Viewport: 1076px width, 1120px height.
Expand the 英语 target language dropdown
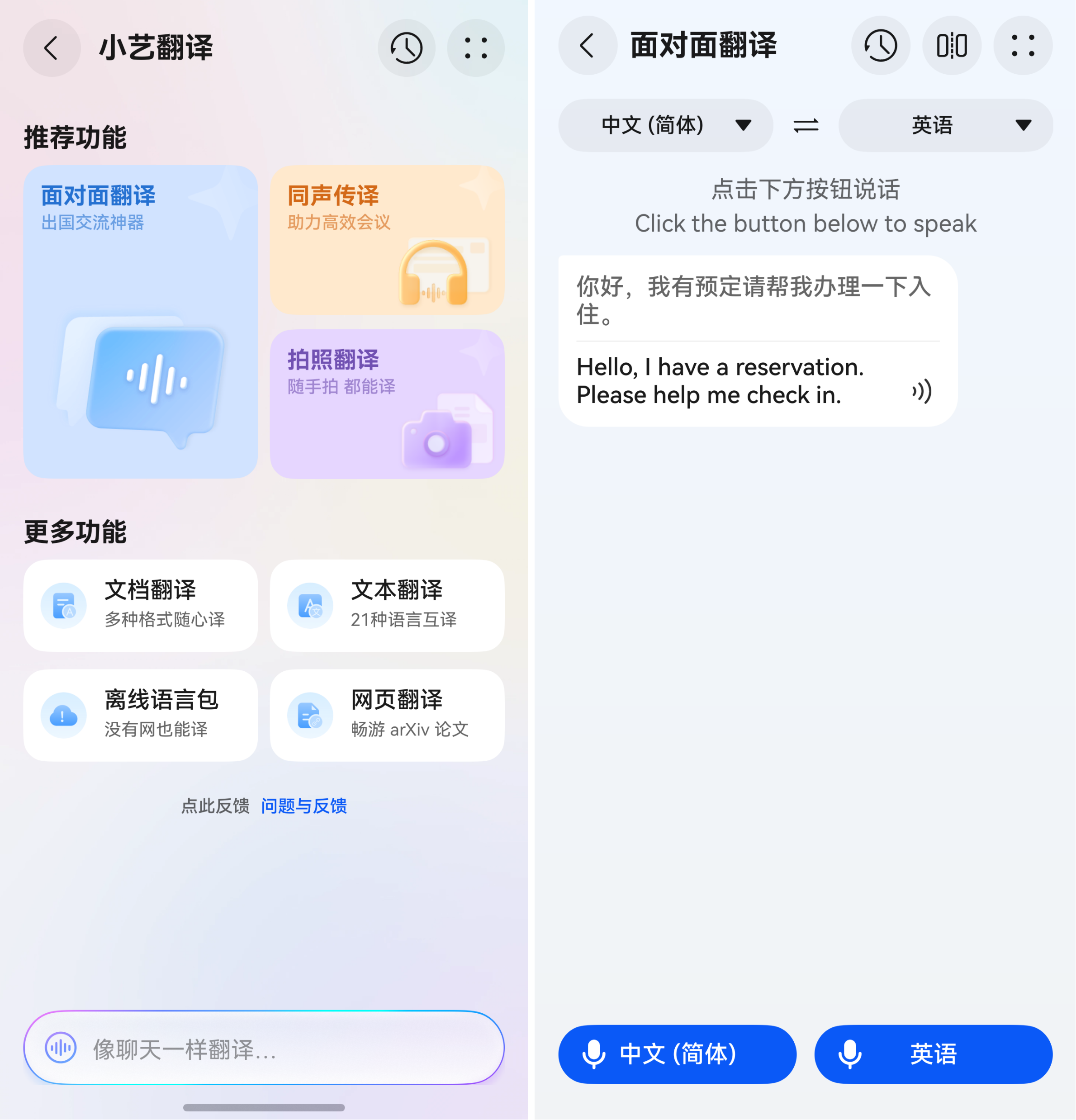945,125
